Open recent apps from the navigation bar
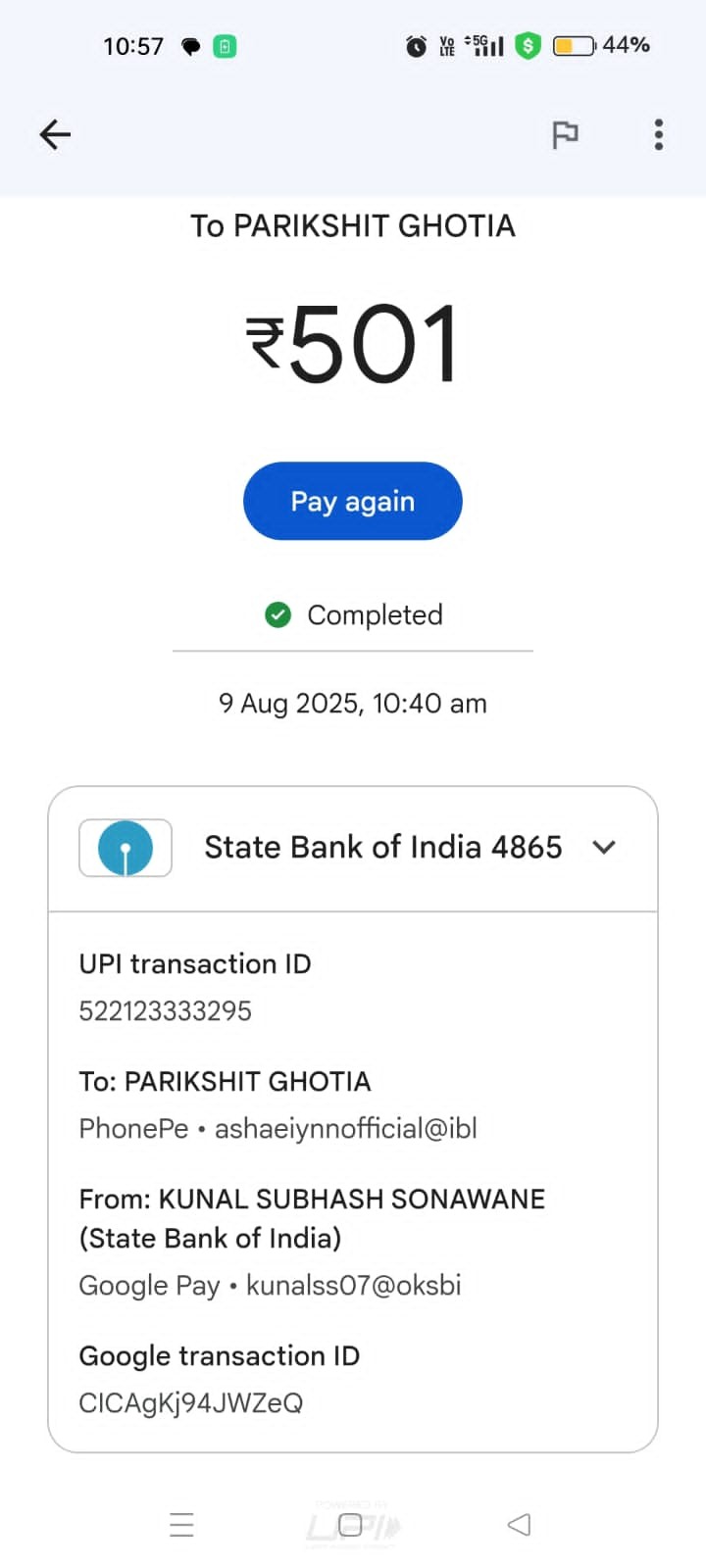The image size is (706, 1568). [x=181, y=1525]
